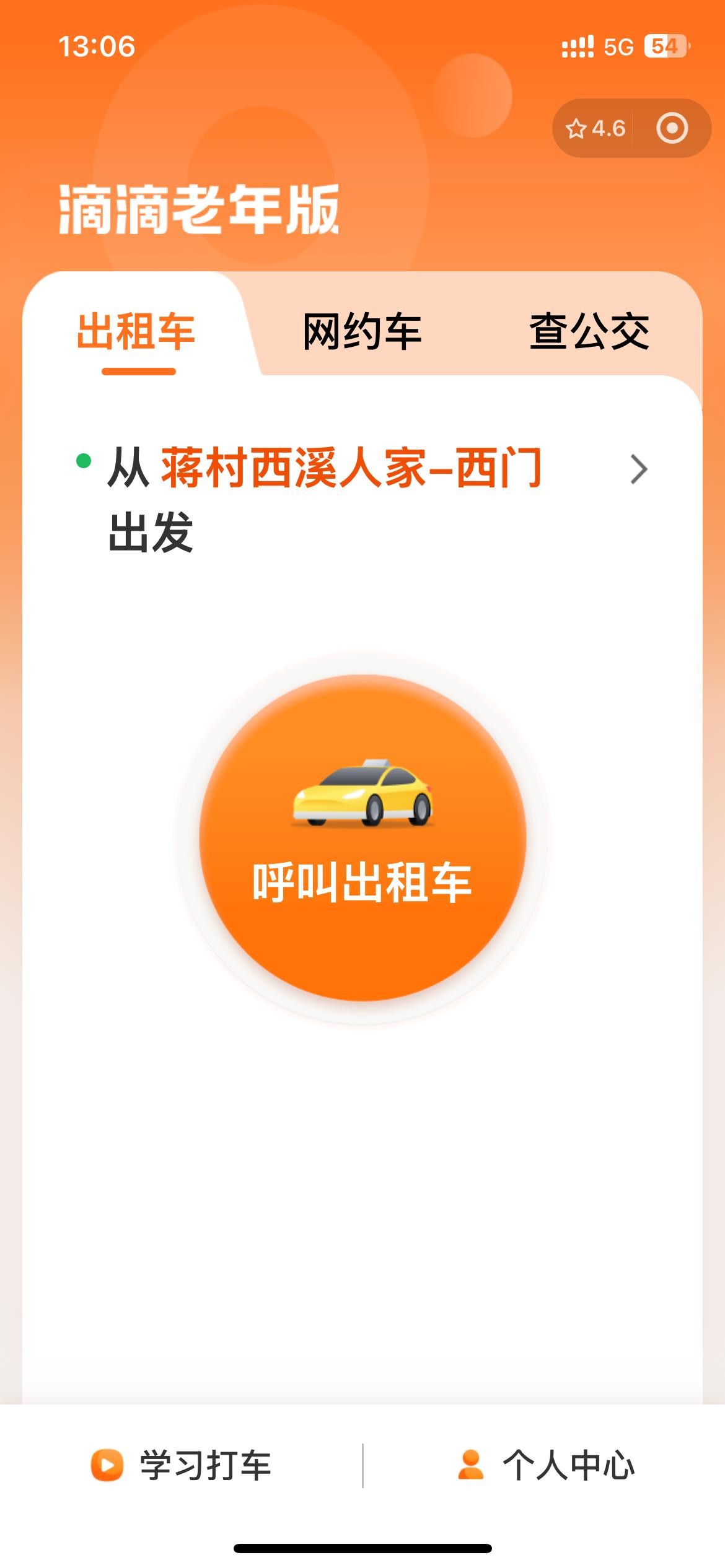Open 个人中心 personal center
The width and height of the screenshot is (725, 1568).
(545, 1466)
